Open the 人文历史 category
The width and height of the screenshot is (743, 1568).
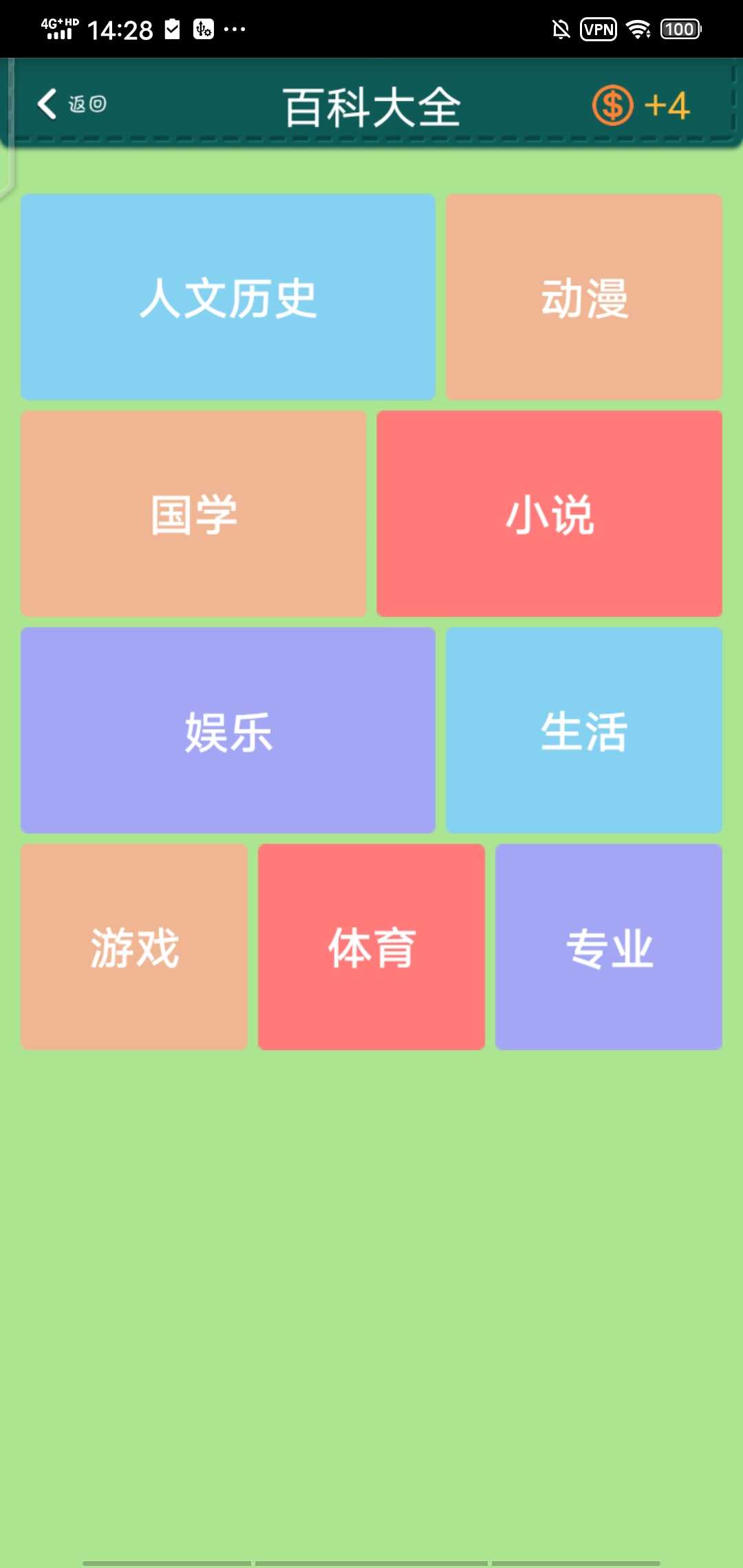coord(228,297)
